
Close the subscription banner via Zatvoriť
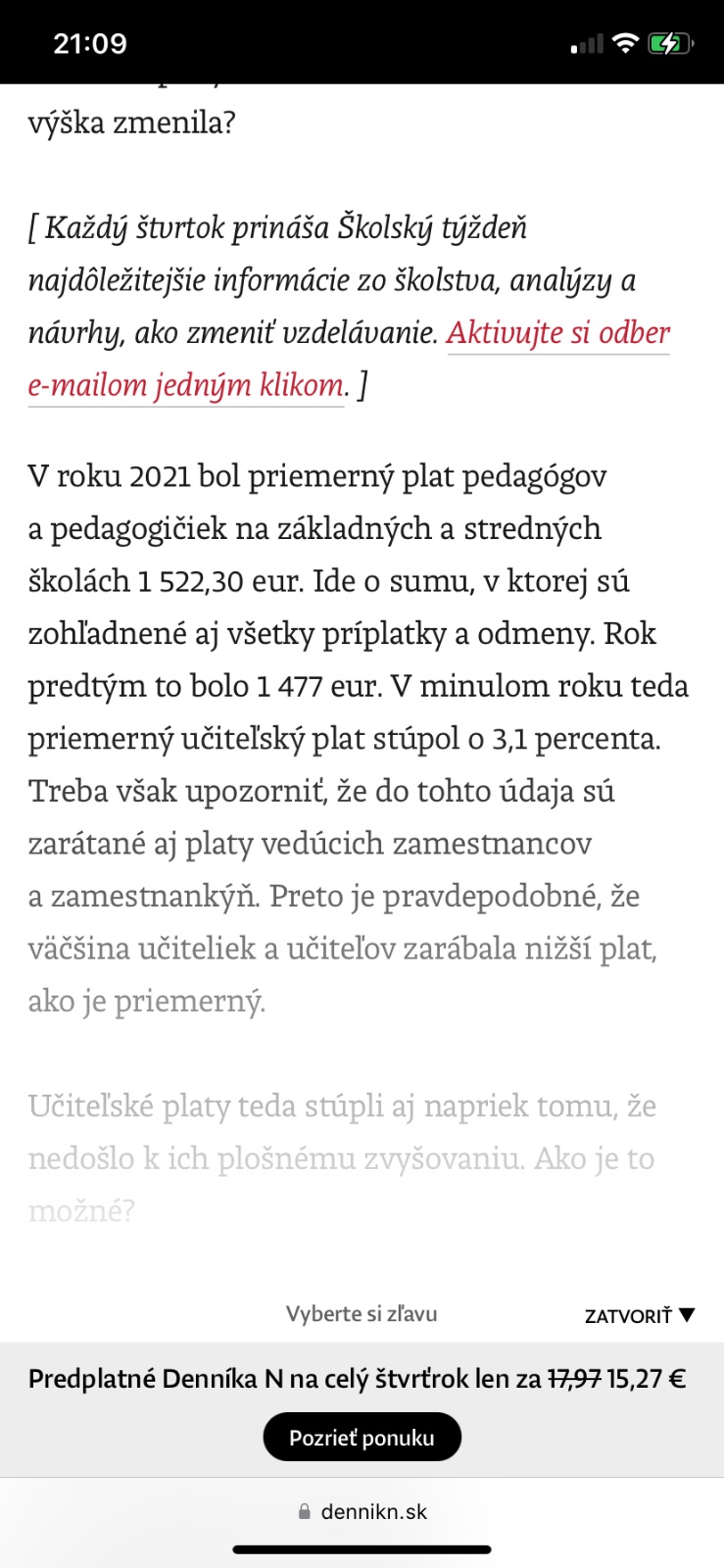[639, 1316]
